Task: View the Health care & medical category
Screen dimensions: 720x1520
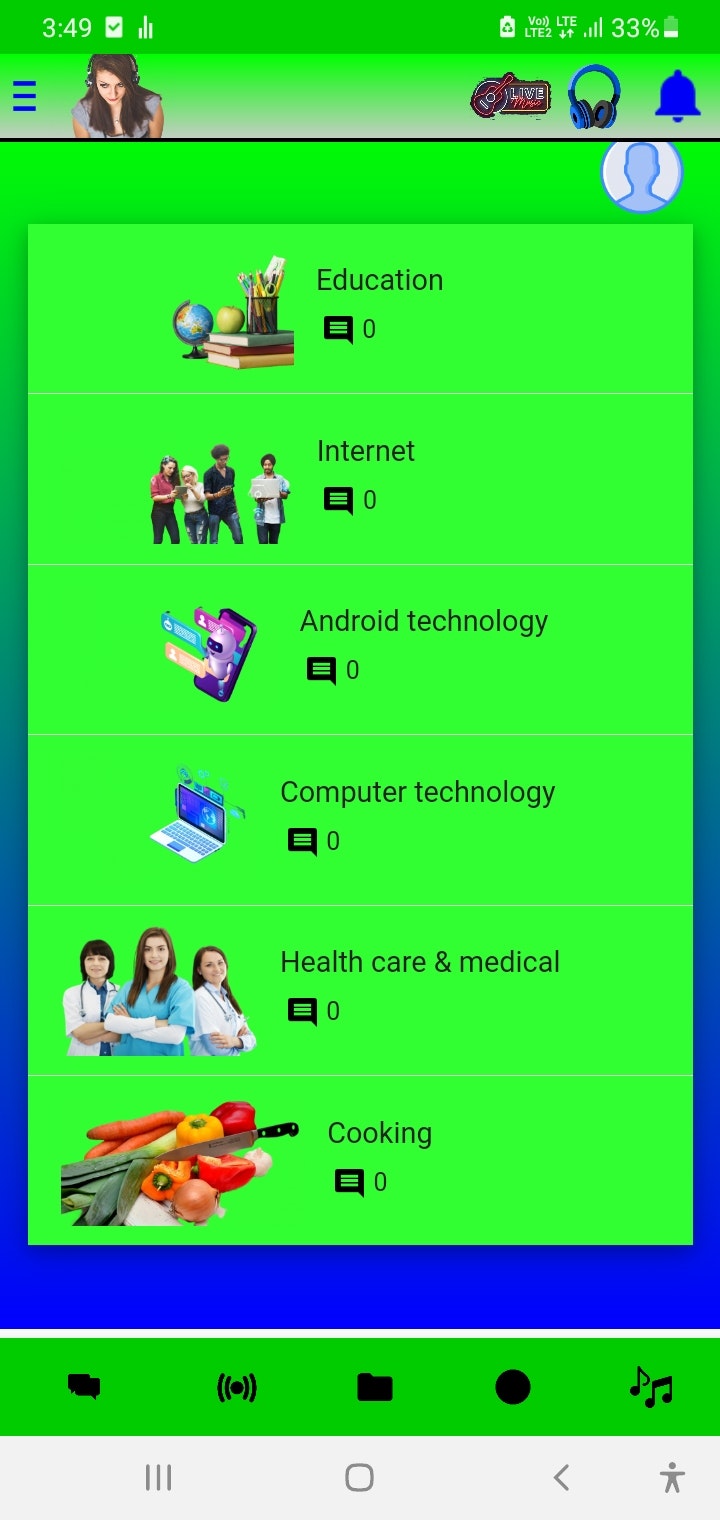Action: click(360, 991)
